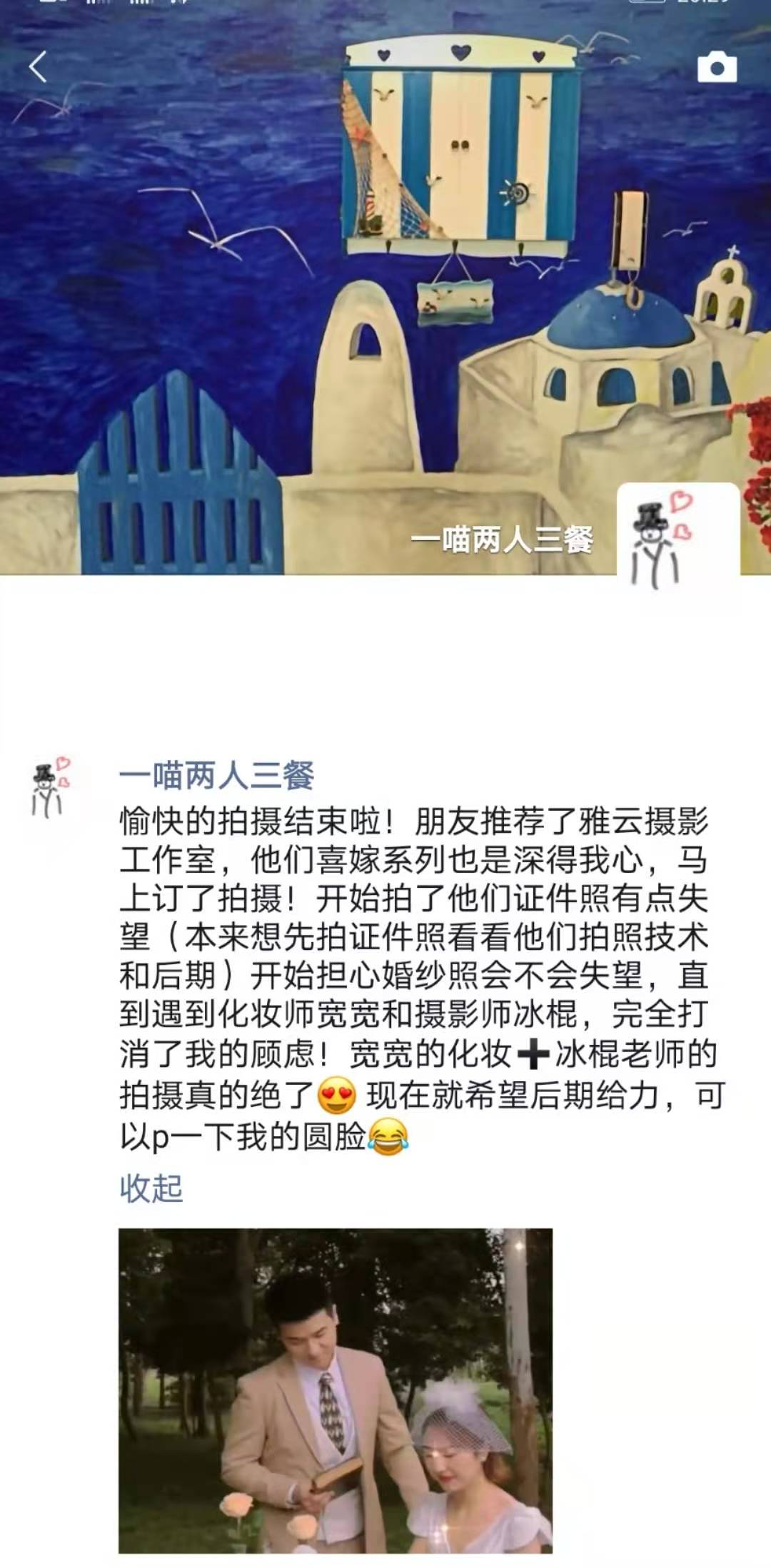This screenshot has width=771, height=1568.
Task: Collapse the post text with 收起
Action: click(x=151, y=1188)
